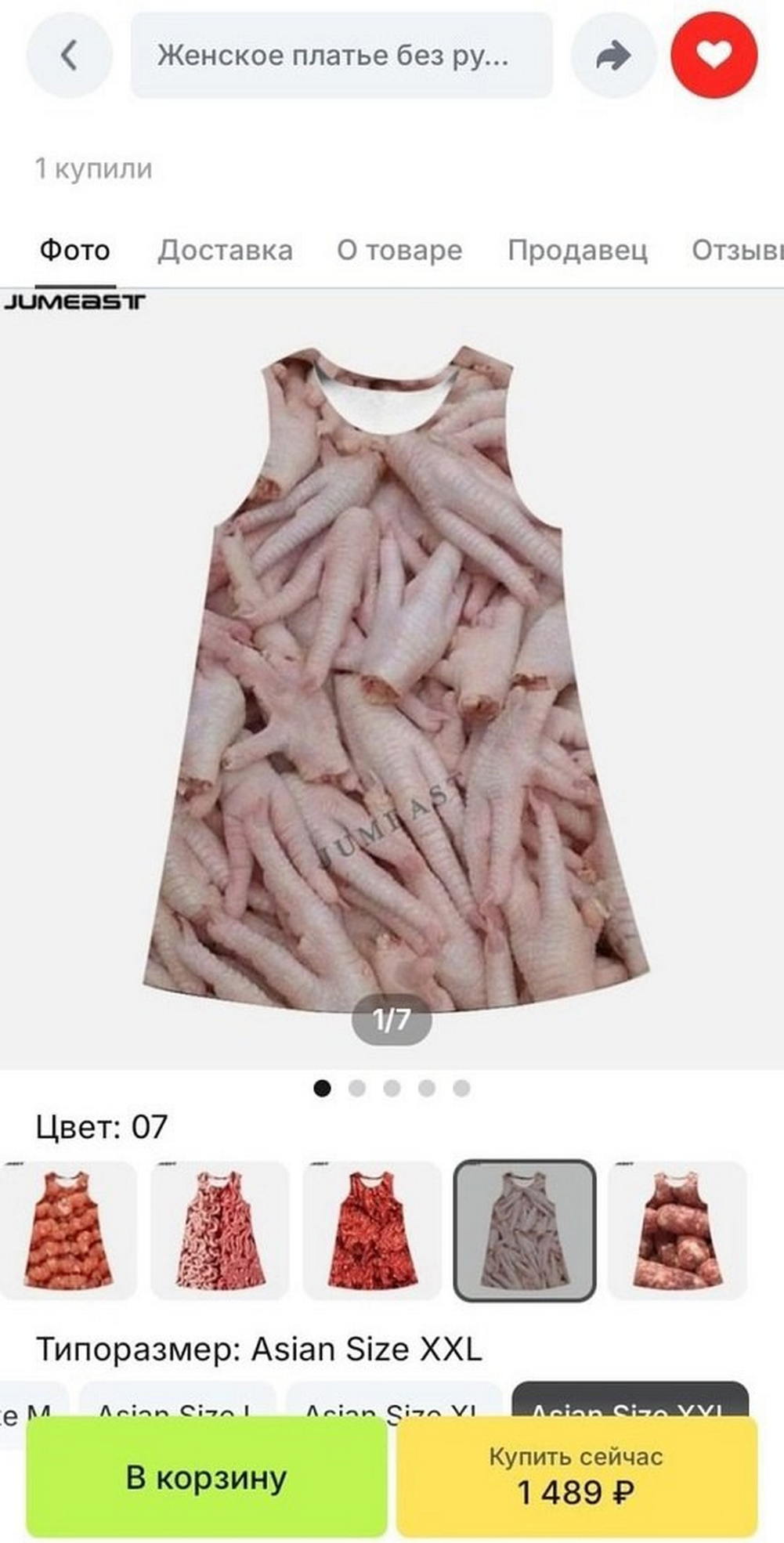Switch to the Доставка tab
The image size is (784, 1543).
[225, 250]
